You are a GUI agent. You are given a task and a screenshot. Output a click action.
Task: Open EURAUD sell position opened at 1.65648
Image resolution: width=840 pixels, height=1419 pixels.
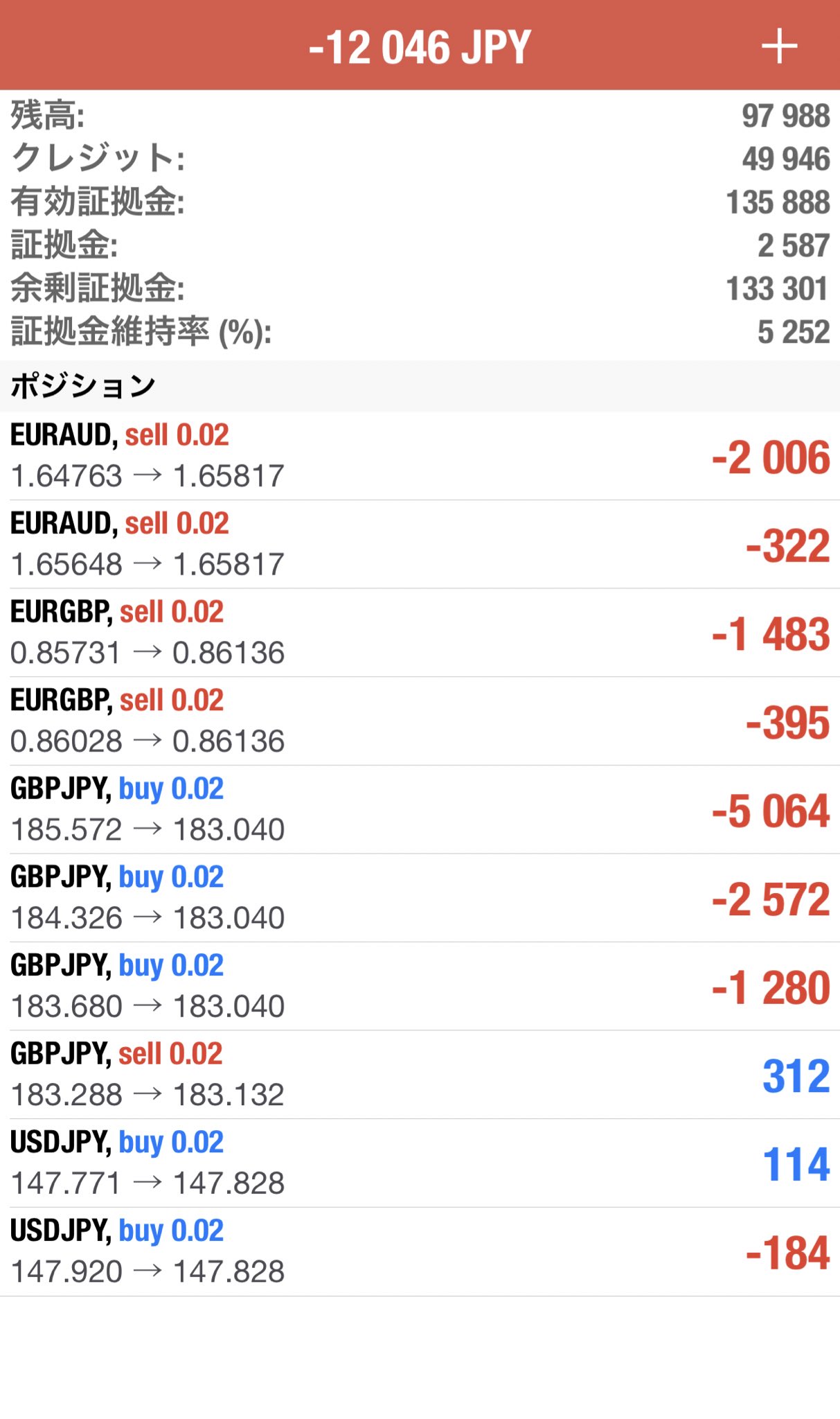click(x=420, y=545)
